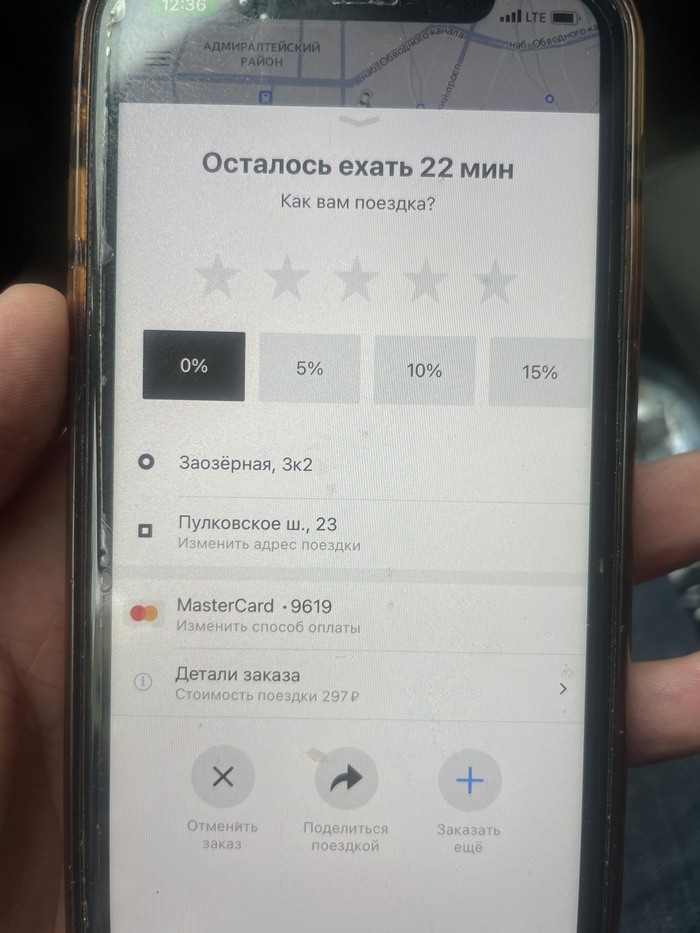Rate the ride one star
The width and height of the screenshot is (700, 933).
pyautogui.click(x=216, y=279)
